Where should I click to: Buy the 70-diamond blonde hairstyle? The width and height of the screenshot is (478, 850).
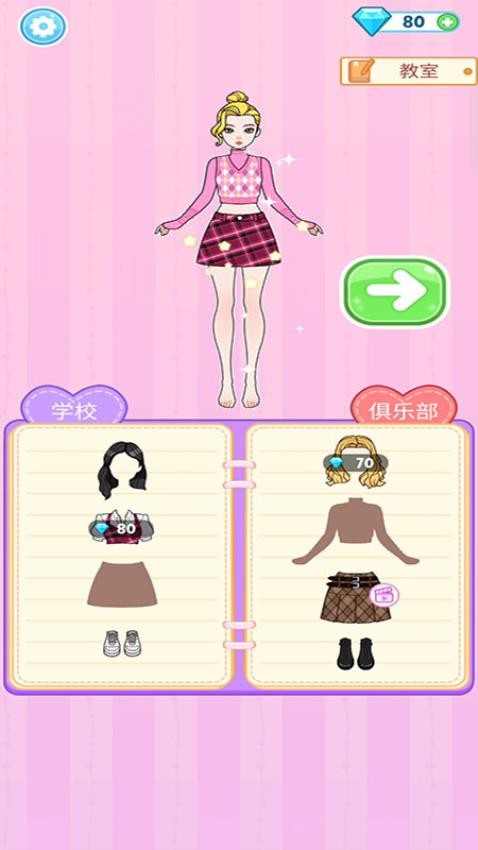[x=356, y=461]
